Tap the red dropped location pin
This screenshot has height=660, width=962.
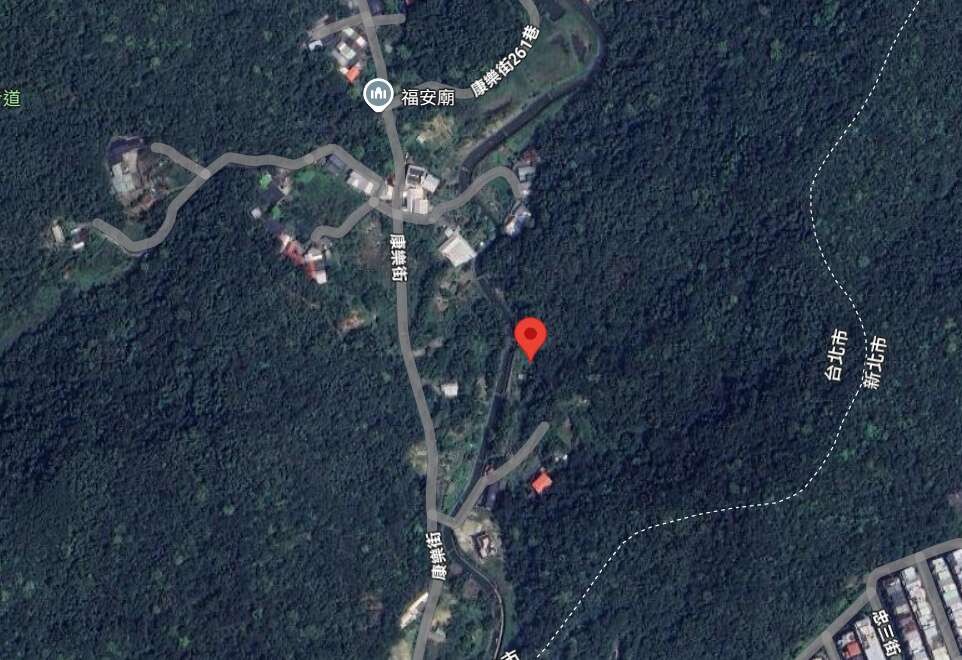530,336
